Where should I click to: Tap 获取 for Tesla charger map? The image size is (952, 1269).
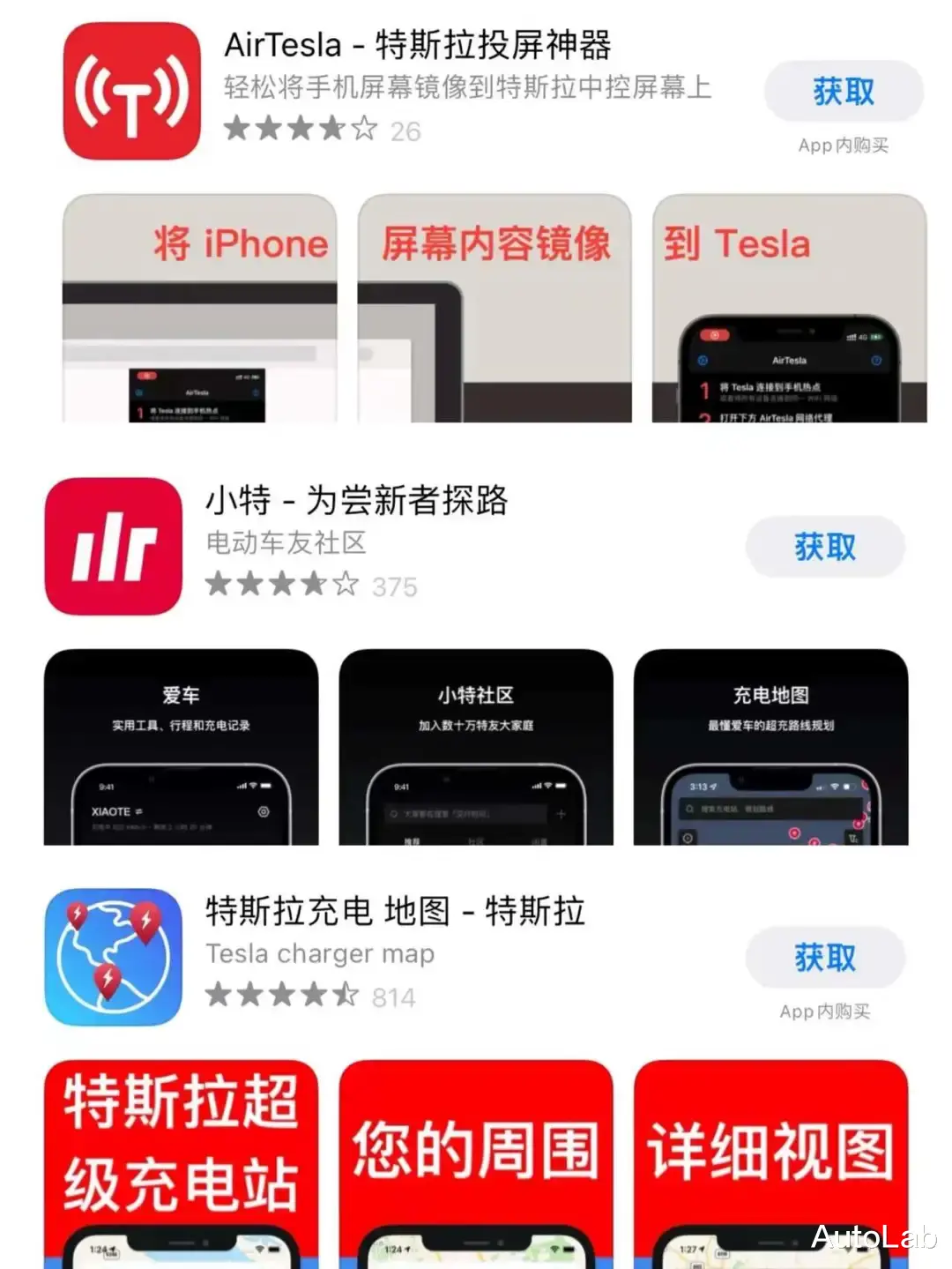[x=825, y=958]
